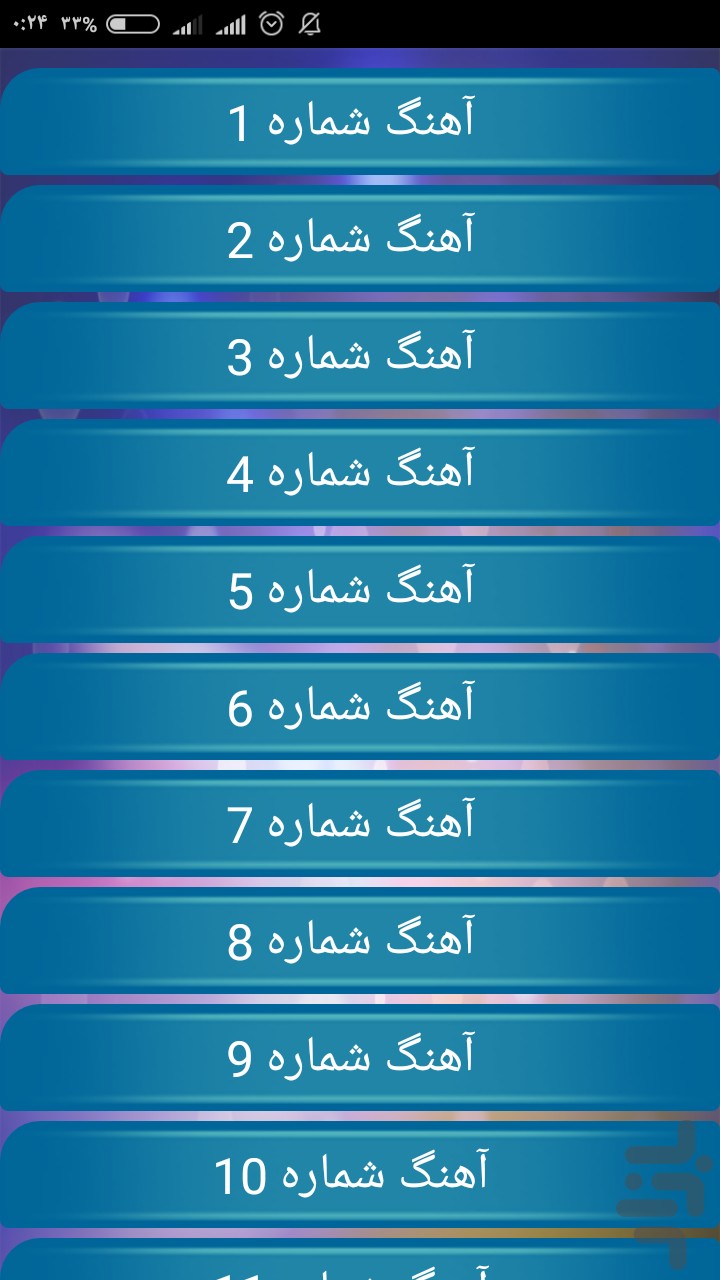Select آهنگ شماره 7 from the list
This screenshot has width=720, height=1280.
pyautogui.click(x=360, y=824)
